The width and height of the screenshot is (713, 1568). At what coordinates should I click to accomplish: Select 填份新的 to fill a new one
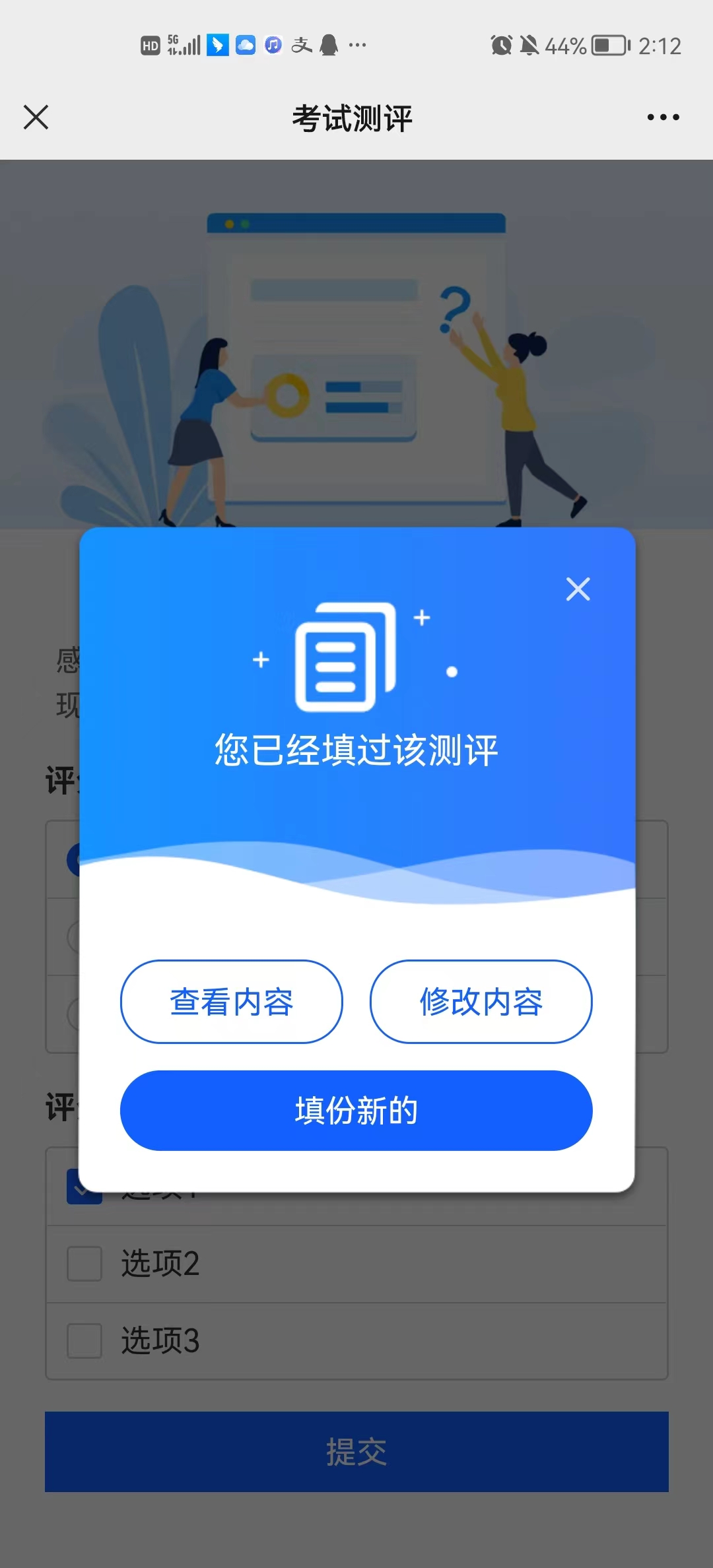click(x=356, y=1110)
